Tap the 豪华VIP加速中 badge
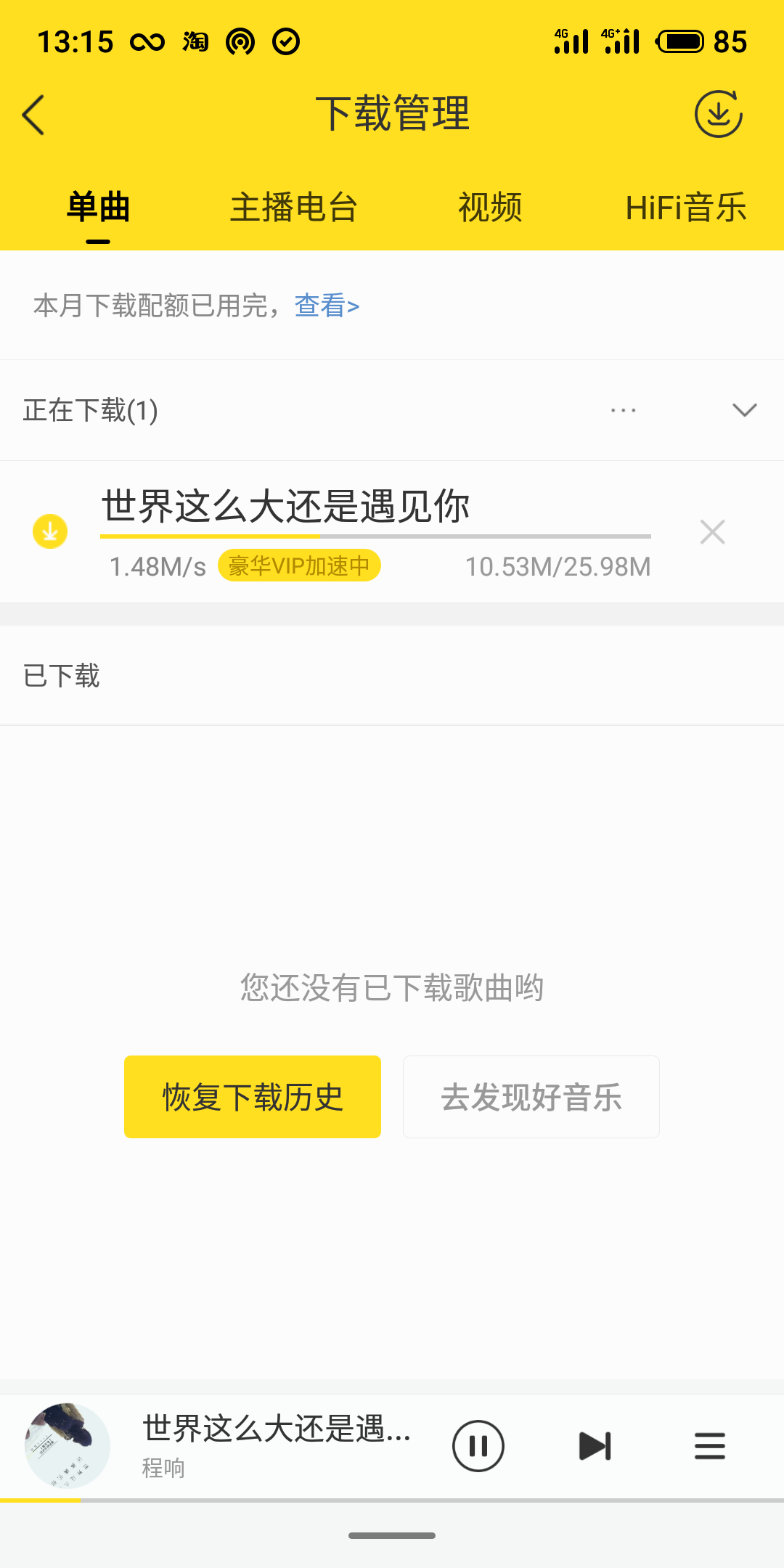784x1568 pixels. click(299, 566)
